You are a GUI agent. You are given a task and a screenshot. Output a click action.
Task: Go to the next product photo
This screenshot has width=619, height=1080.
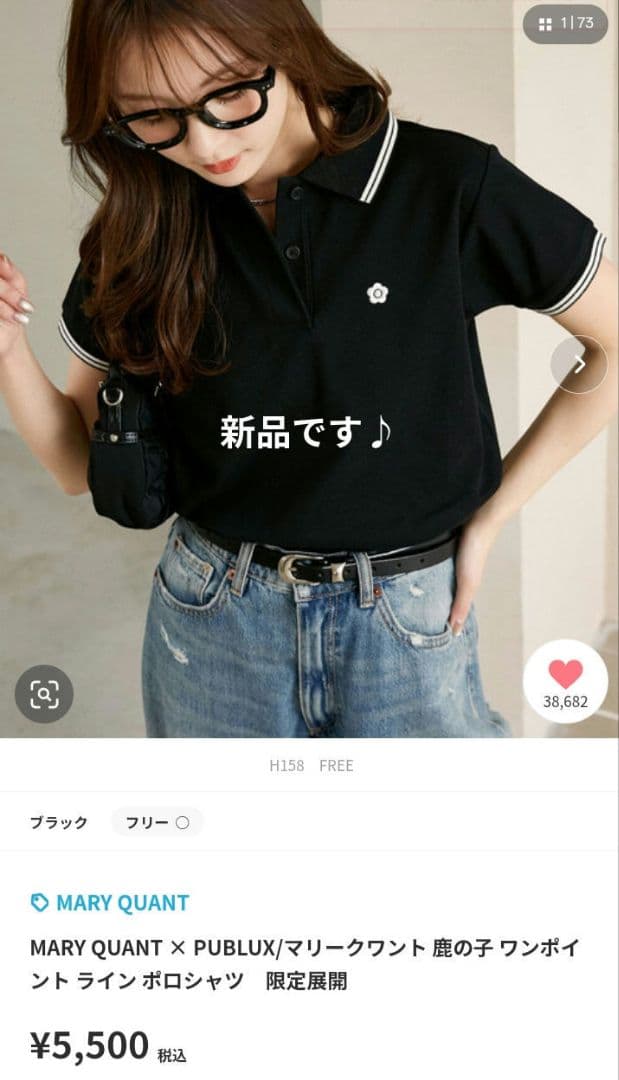point(579,364)
